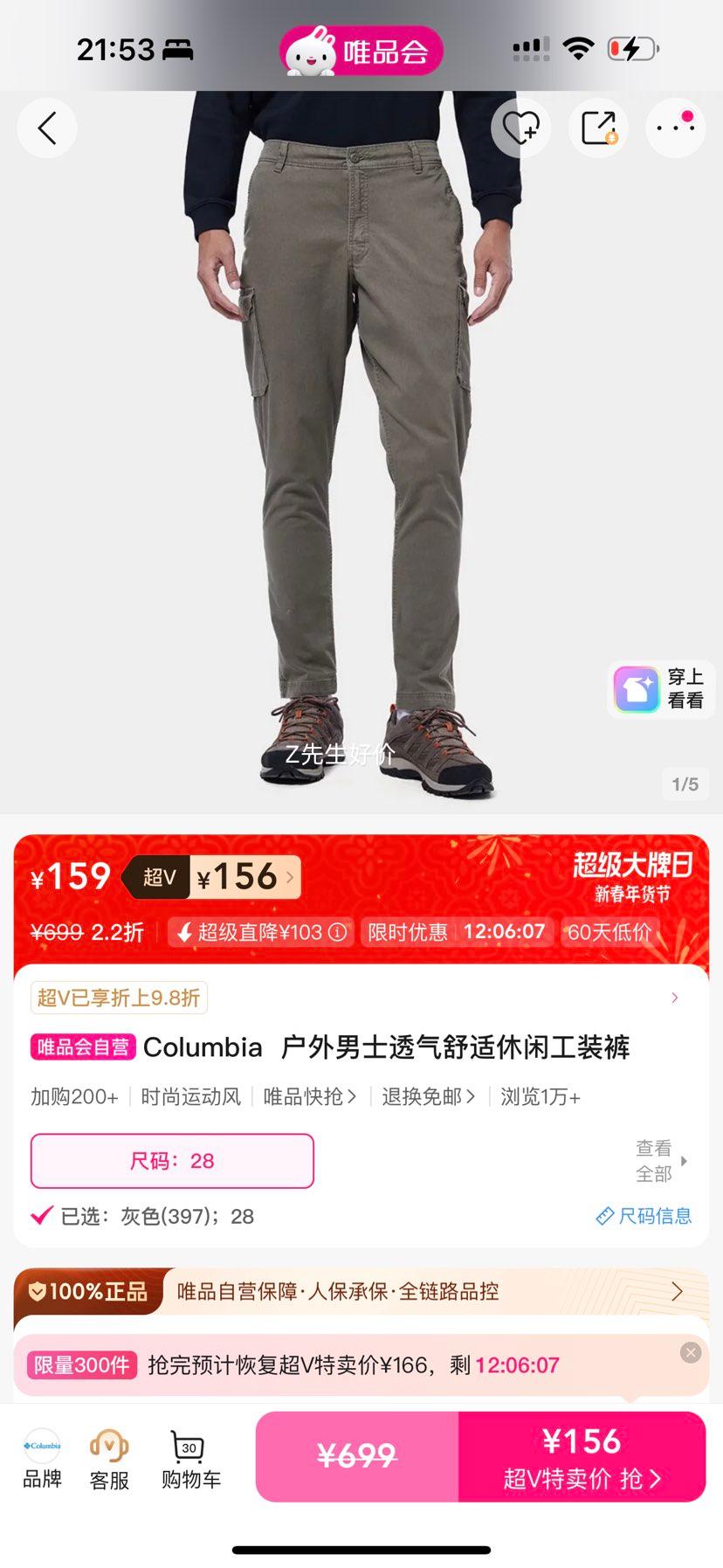Tap the 唯品会 logo at the top
This screenshot has width=723, height=1568.
point(361,50)
